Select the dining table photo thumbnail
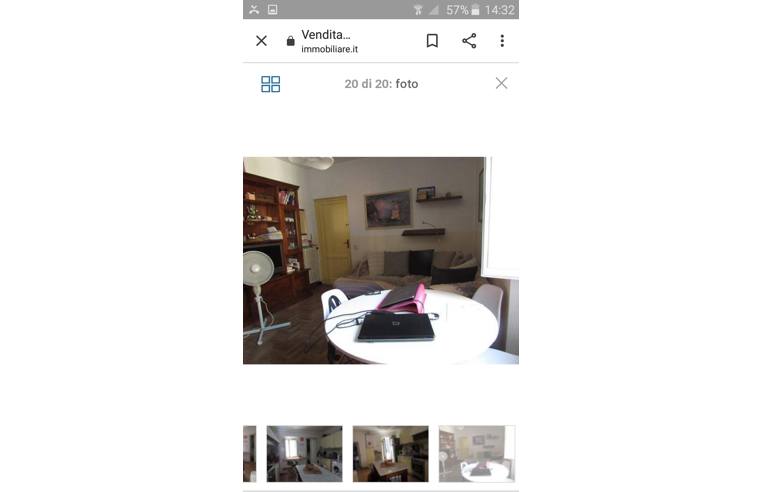764x492 pixels. pos(390,454)
